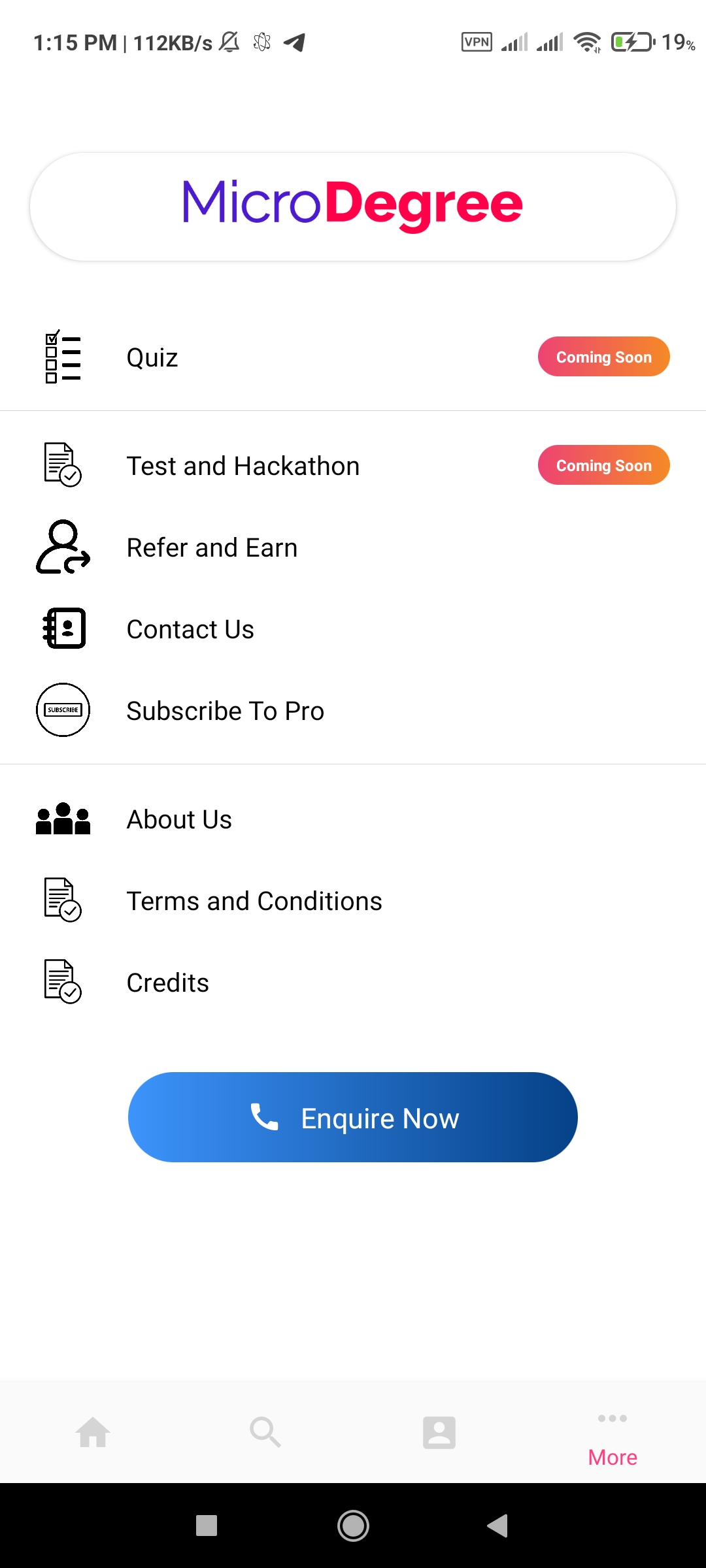Open Test and Hackathon
Screen dimensions: 706x1568
(353, 465)
